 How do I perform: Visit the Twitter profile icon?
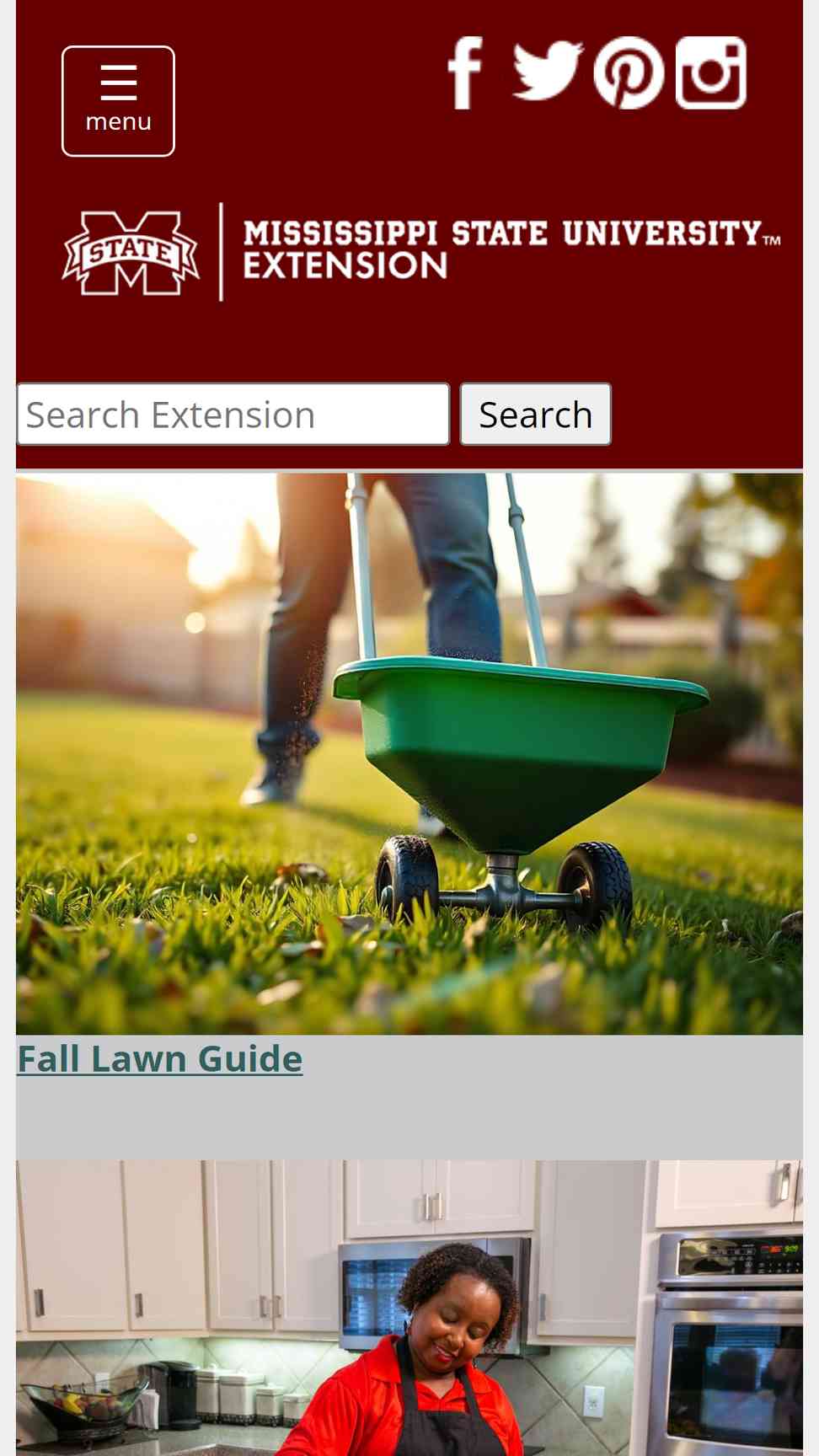pyautogui.click(x=548, y=72)
